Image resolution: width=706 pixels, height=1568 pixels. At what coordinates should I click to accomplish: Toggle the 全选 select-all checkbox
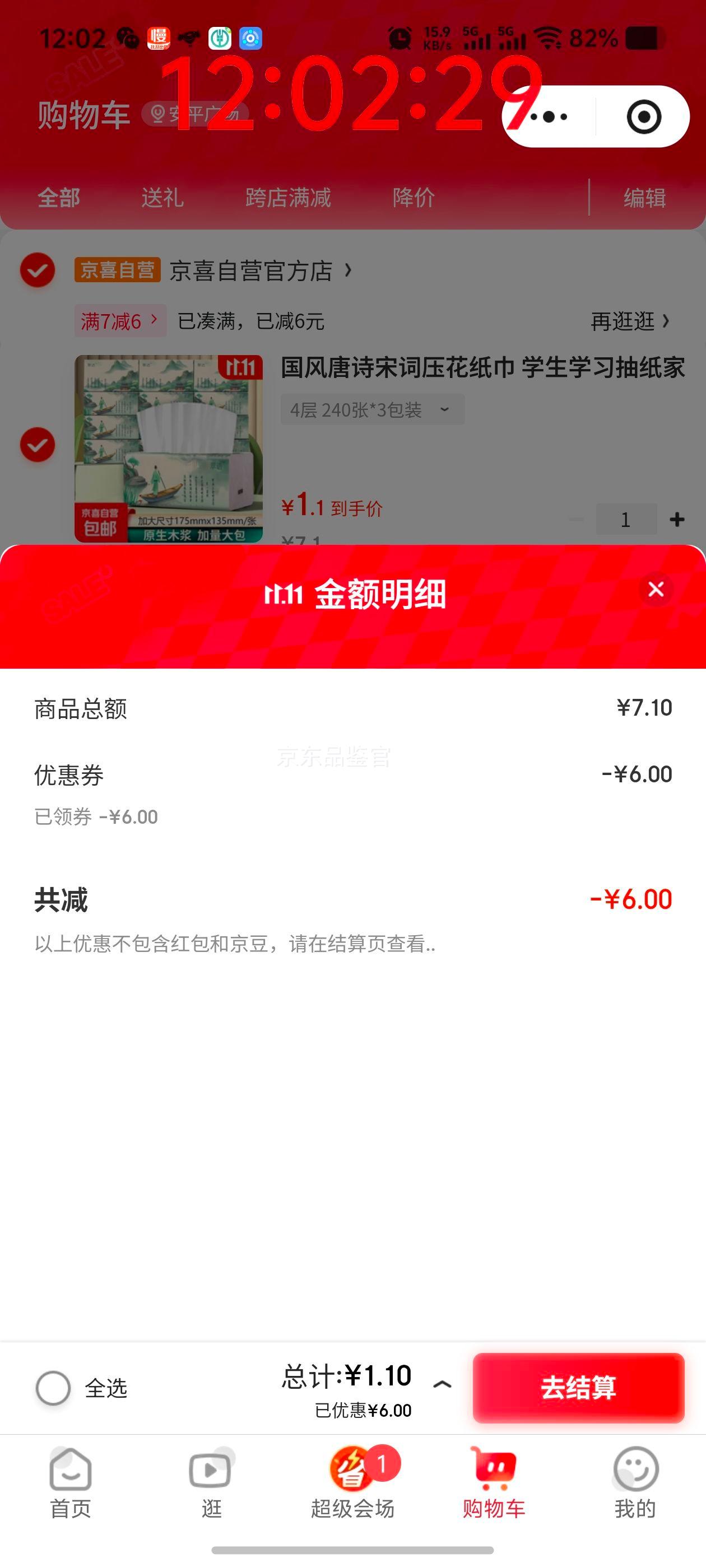(x=53, y=1388)
